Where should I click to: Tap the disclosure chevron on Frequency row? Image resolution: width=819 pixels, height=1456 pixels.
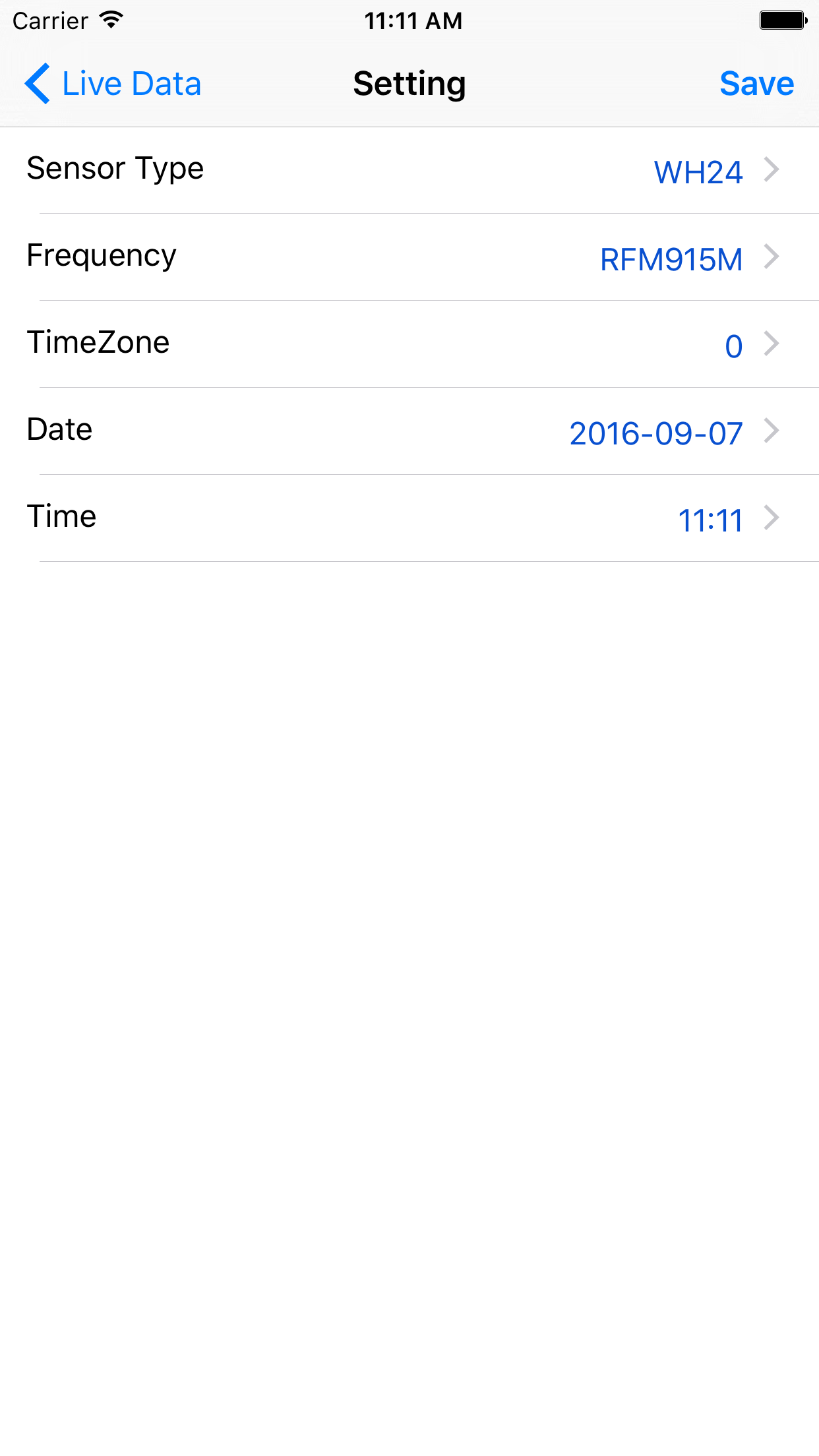point(772,257)
